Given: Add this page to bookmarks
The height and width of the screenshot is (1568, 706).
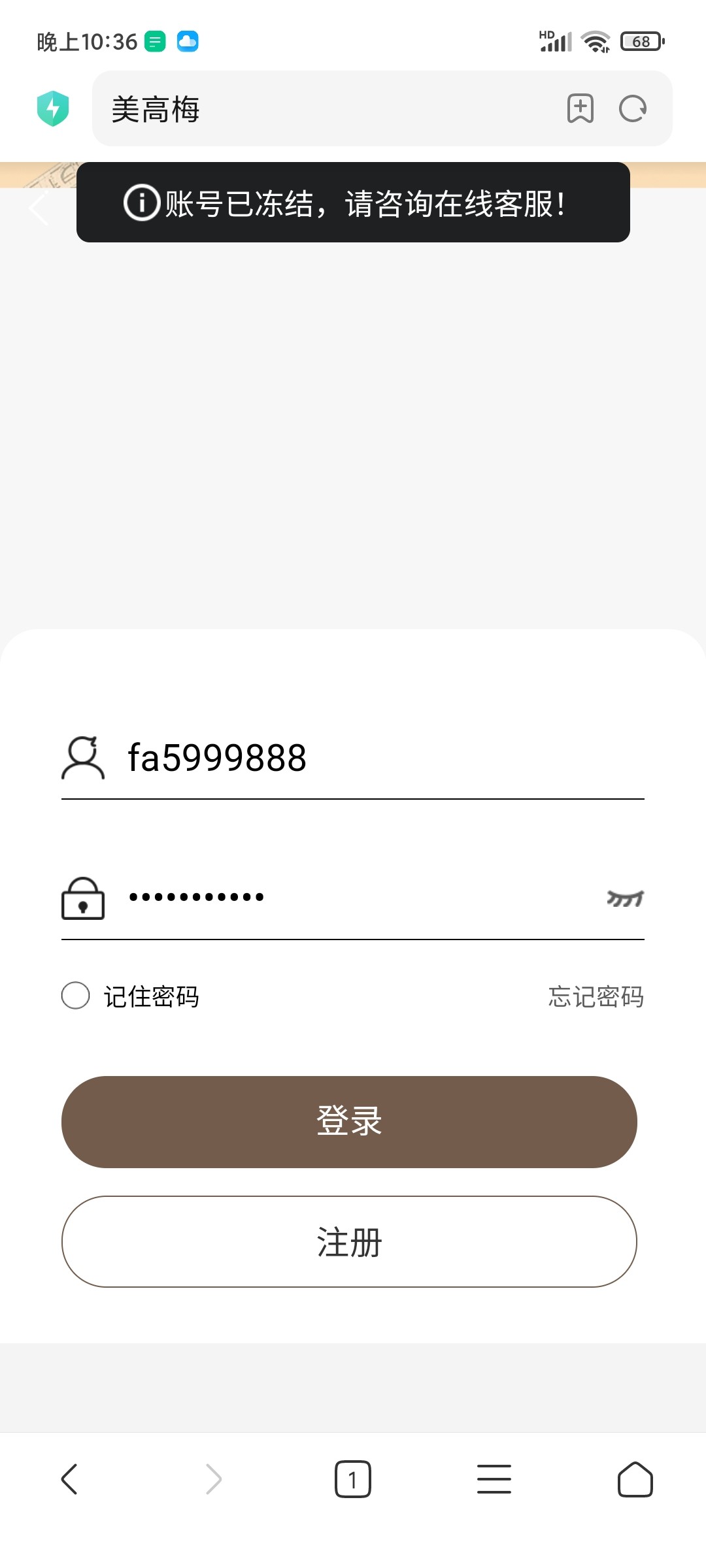Looking at the screenshot, I should (580, 108).
